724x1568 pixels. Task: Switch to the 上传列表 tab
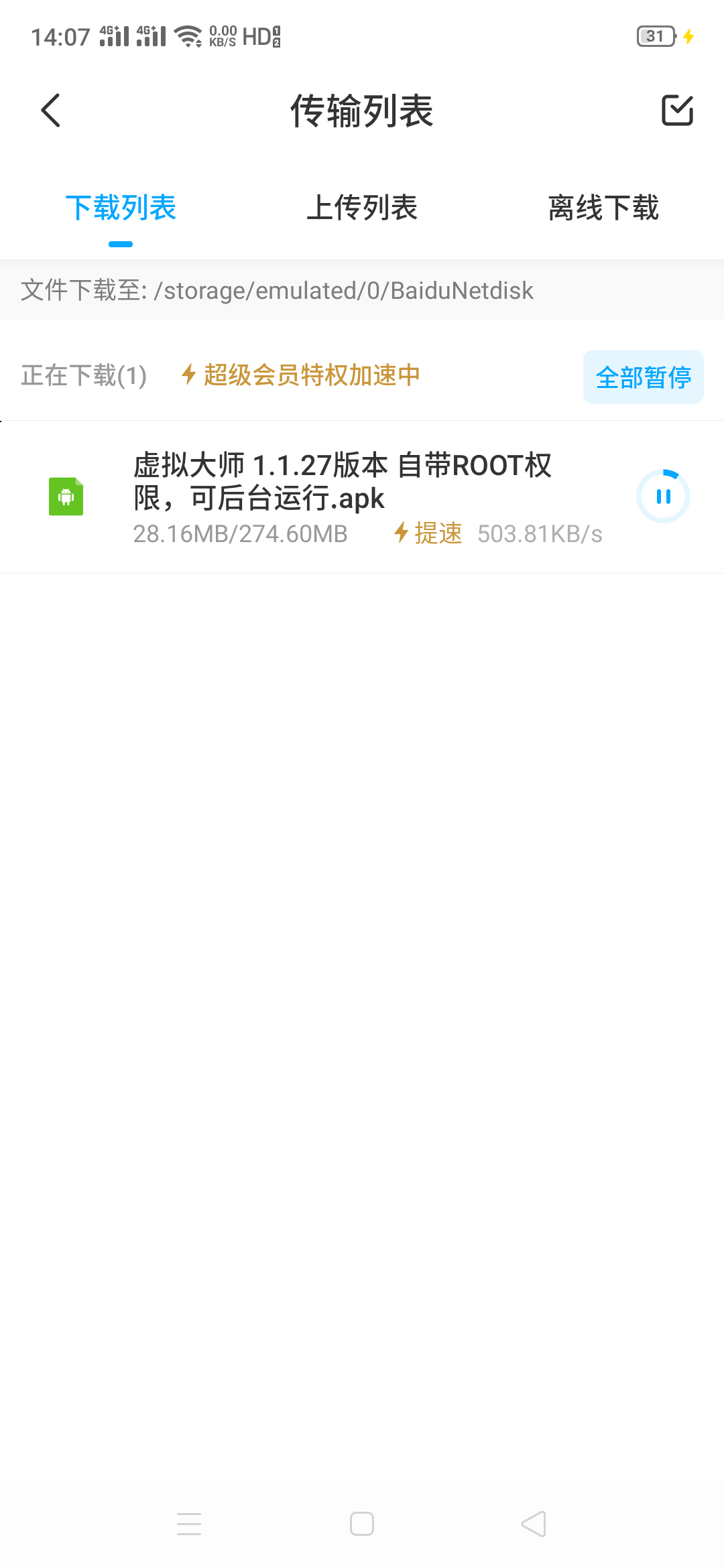(362, 208)
